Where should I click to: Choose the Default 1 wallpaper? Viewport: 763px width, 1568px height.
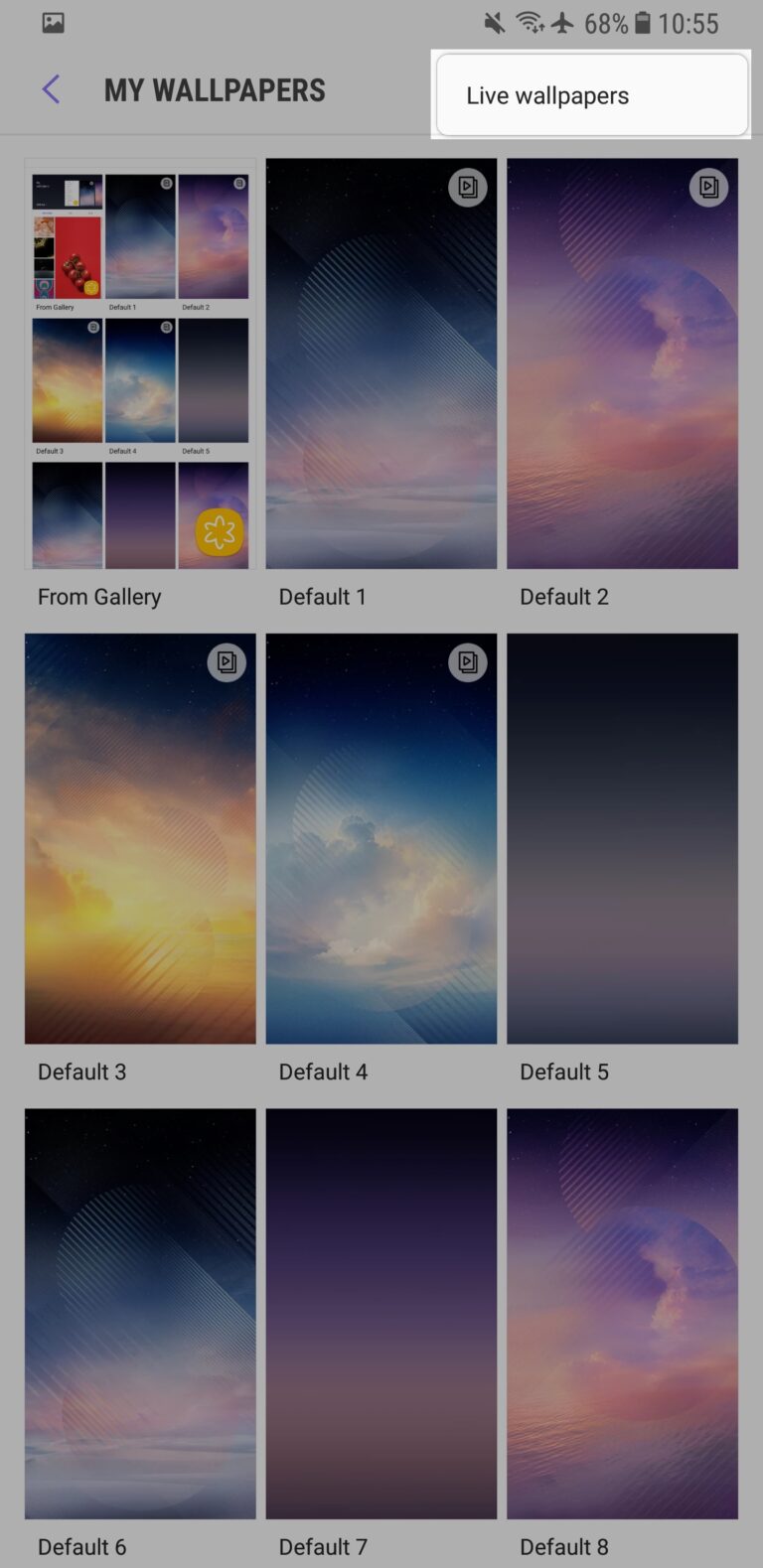pos(381,363)
